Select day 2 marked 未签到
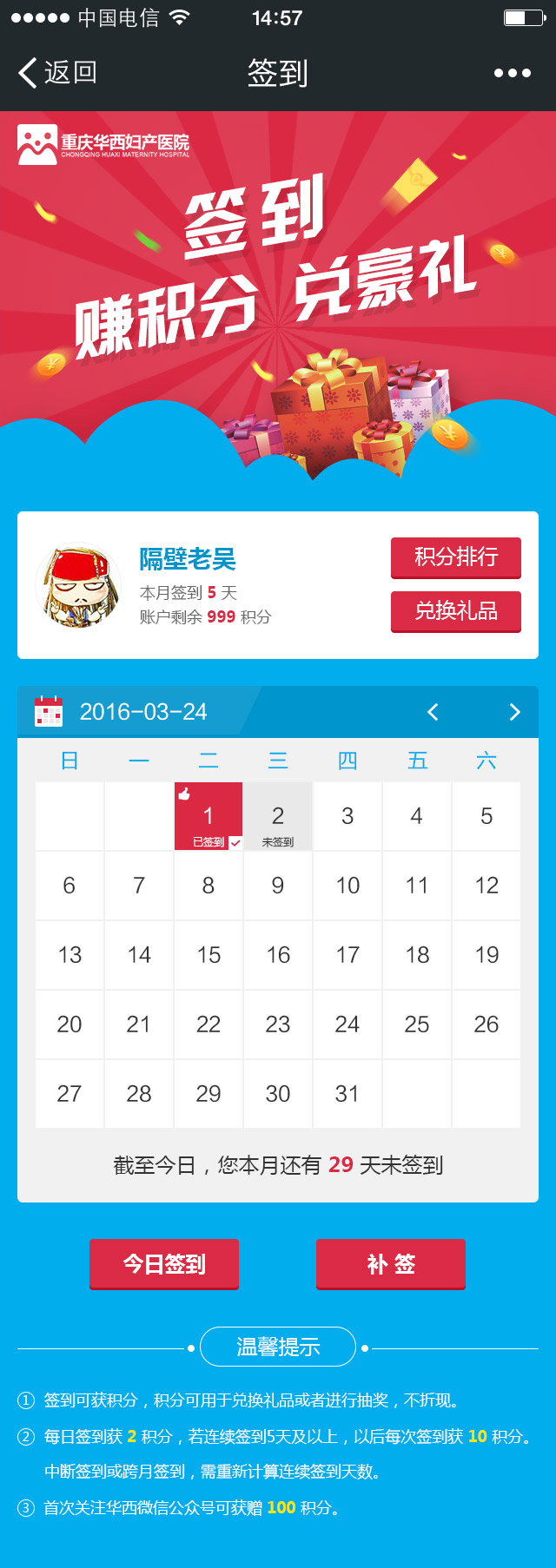556x1568 pixels. 278,817
